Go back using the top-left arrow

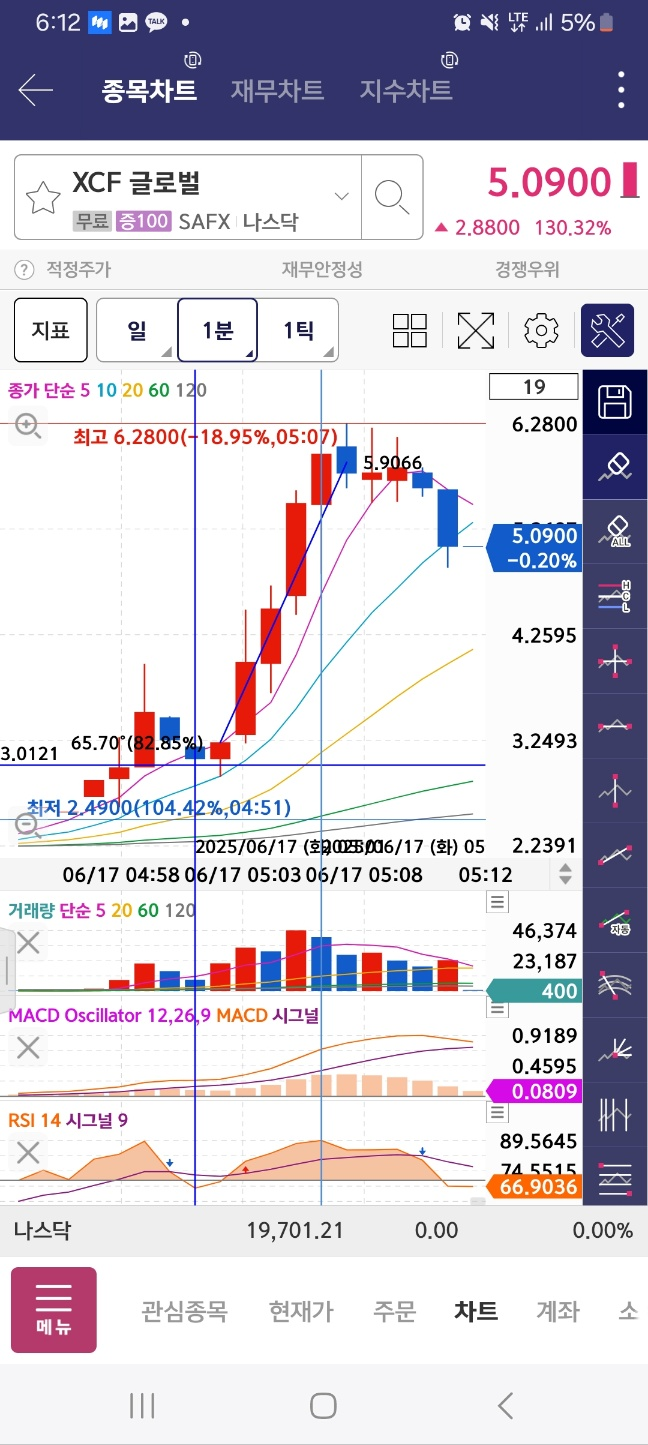[35, 91]
